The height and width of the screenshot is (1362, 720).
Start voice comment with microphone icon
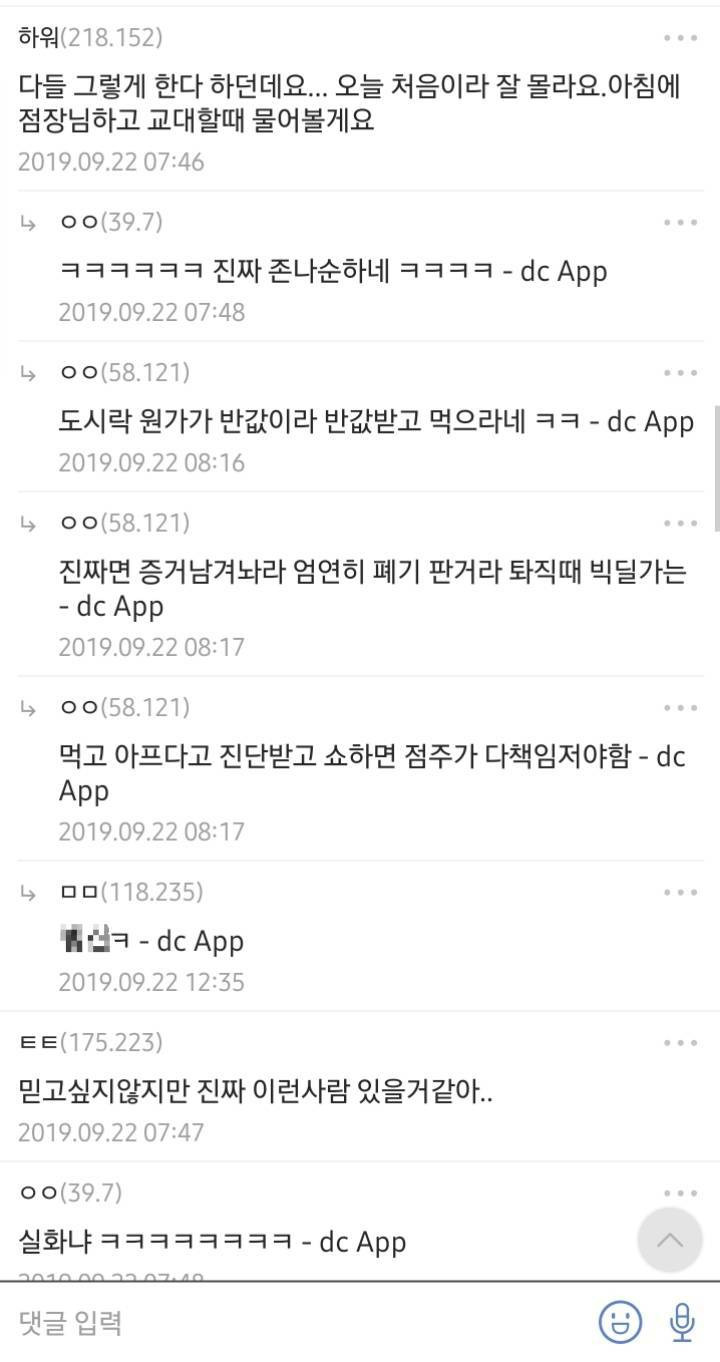click(x=682, y=1323)
